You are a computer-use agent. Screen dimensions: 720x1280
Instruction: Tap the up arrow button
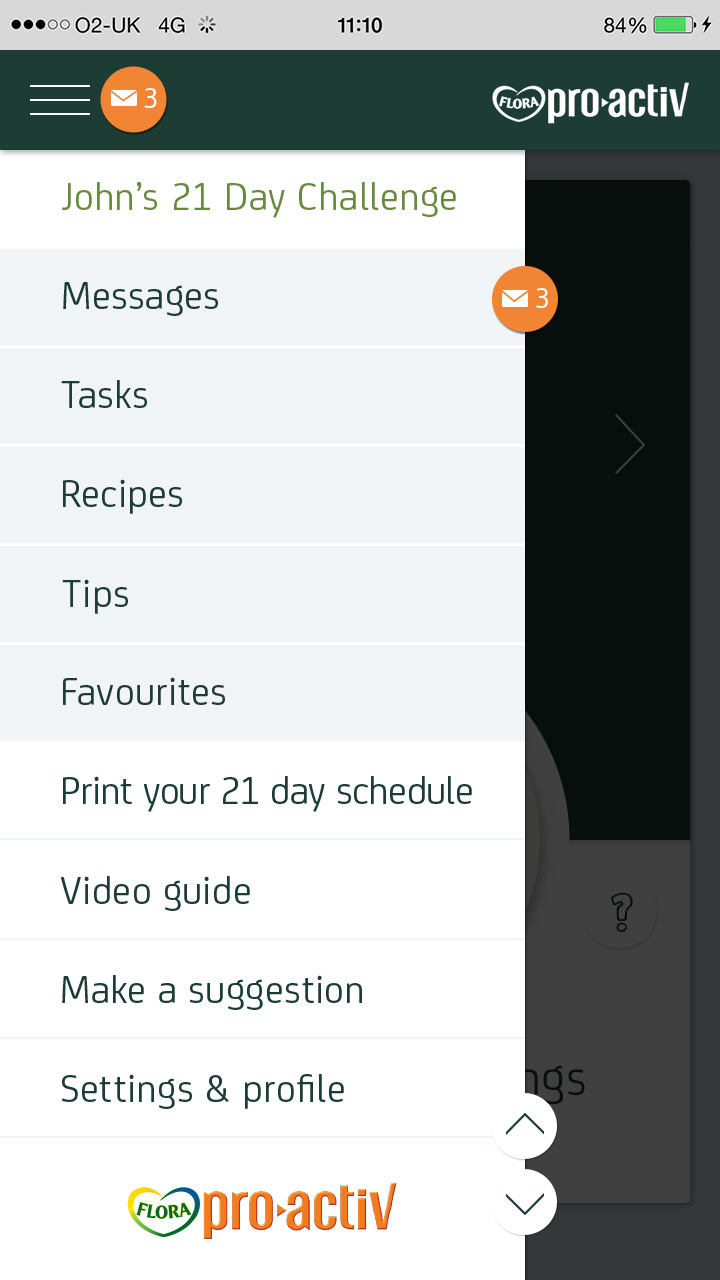tap(524, 1126)
